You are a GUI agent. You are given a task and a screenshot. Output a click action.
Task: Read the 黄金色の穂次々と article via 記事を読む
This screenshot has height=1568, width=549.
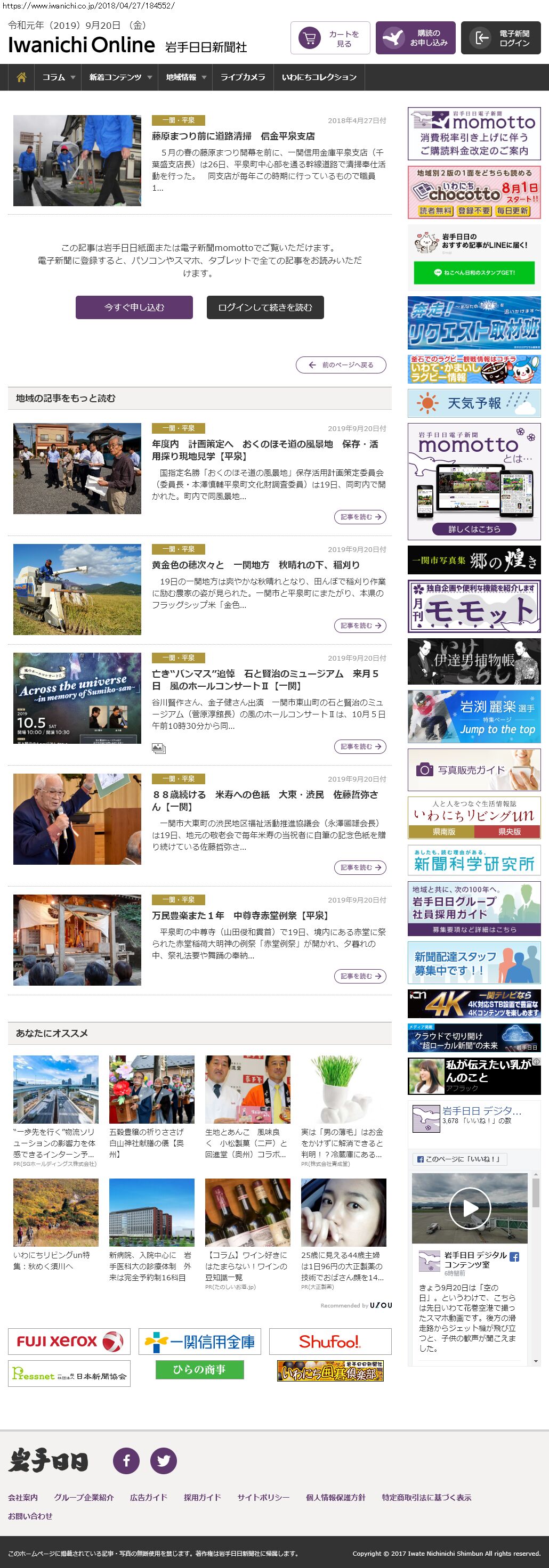click(x=360, y=625)
